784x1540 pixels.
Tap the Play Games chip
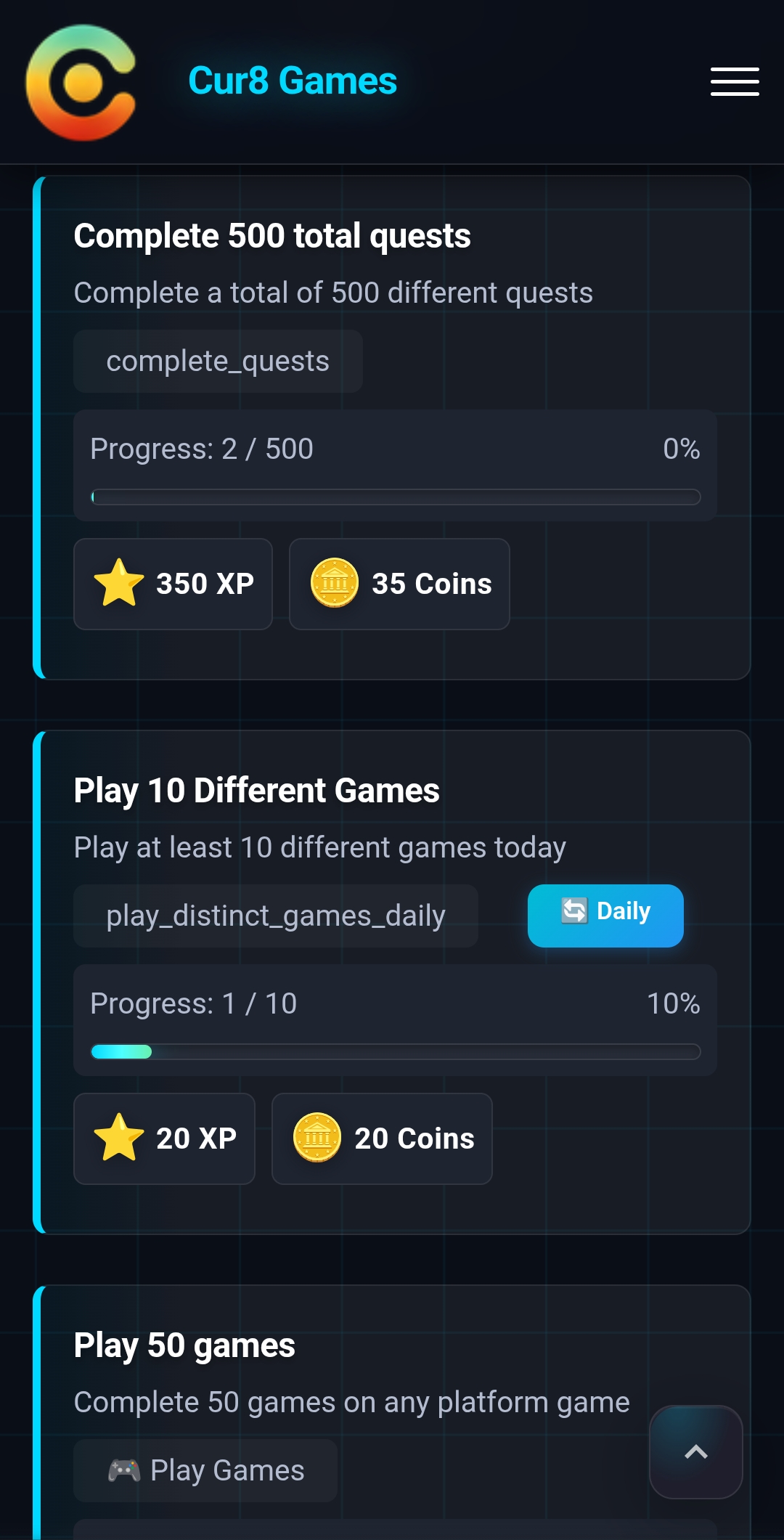click(x=205, y=1470)
